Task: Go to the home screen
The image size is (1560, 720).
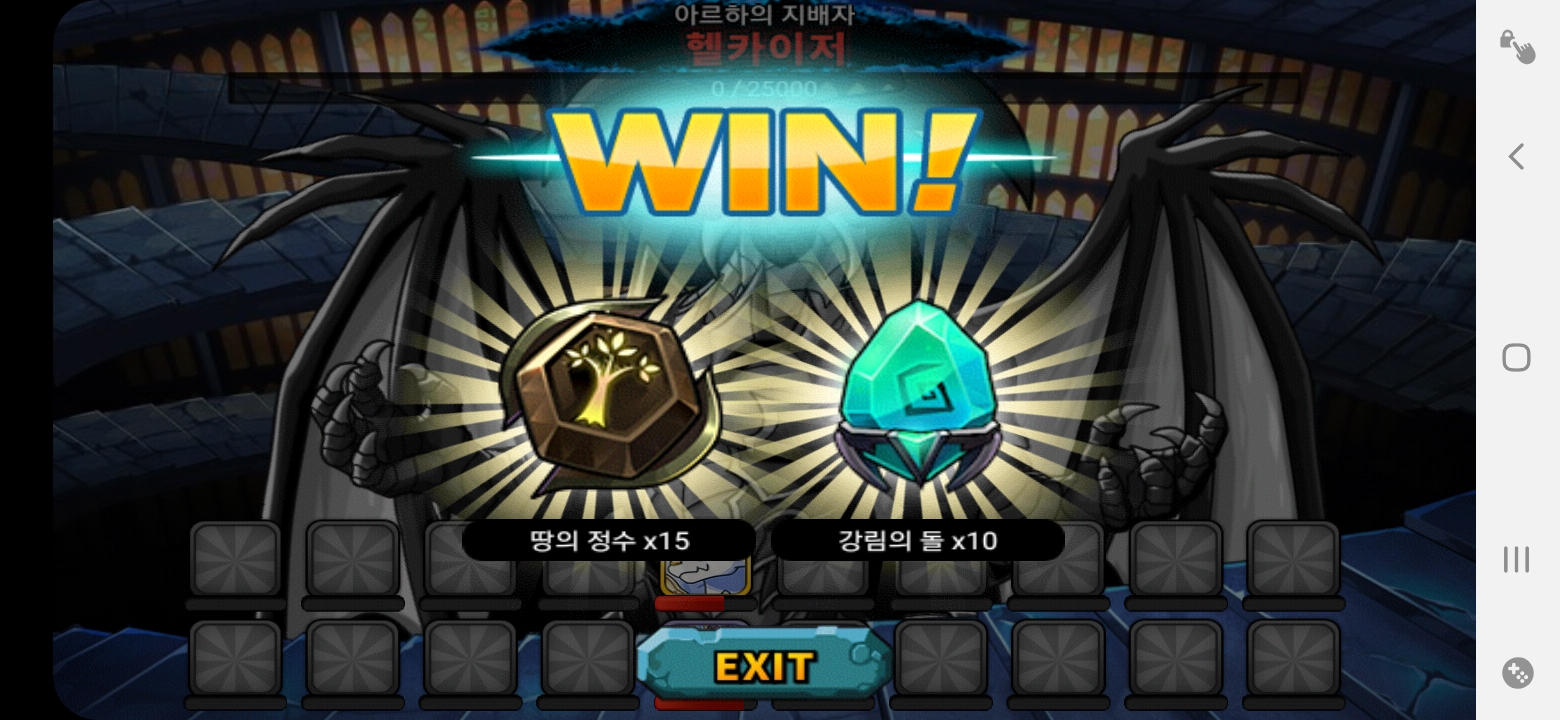Action: (1516, 357)
